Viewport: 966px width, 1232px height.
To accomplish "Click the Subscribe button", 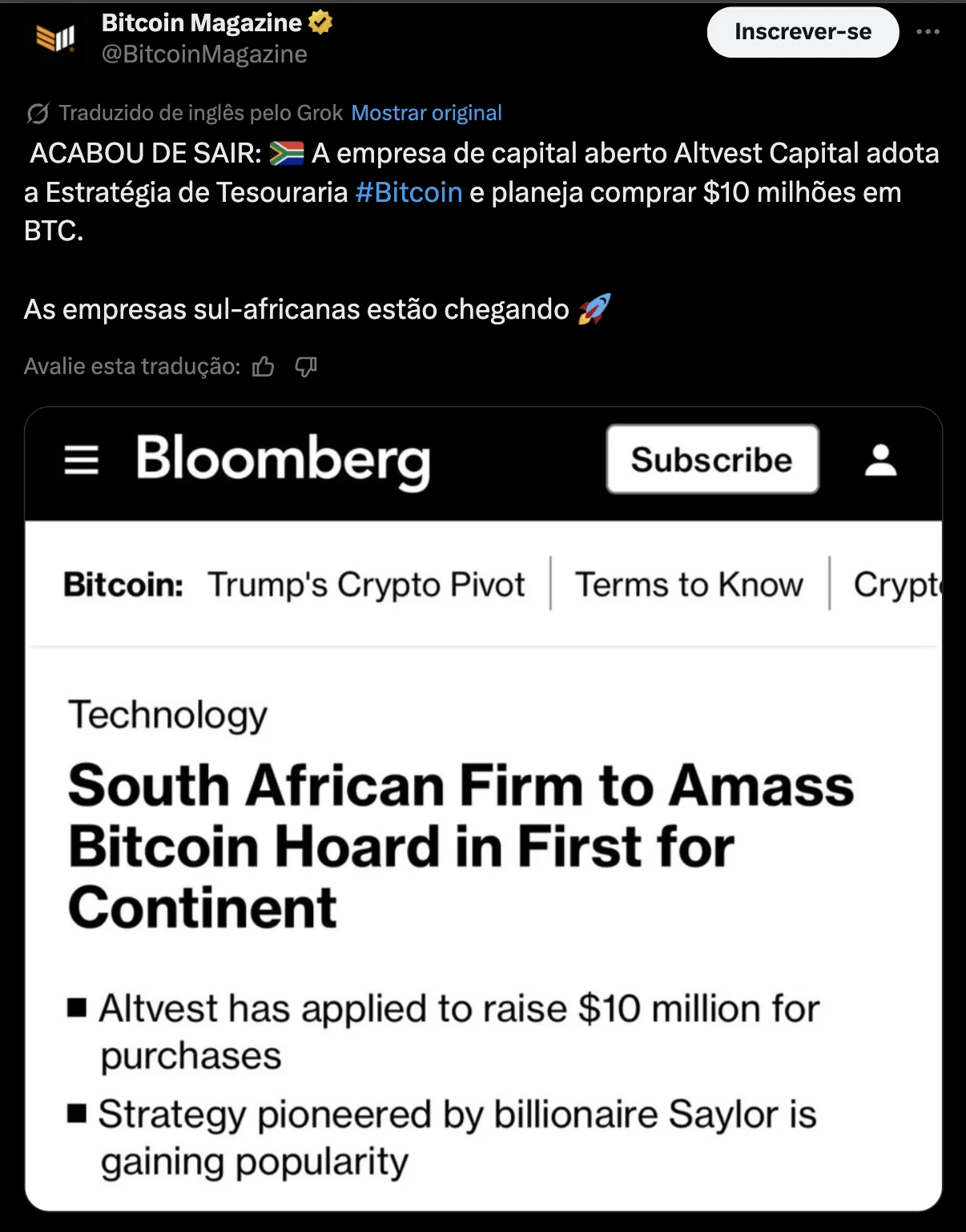I will tap(711, 459).
